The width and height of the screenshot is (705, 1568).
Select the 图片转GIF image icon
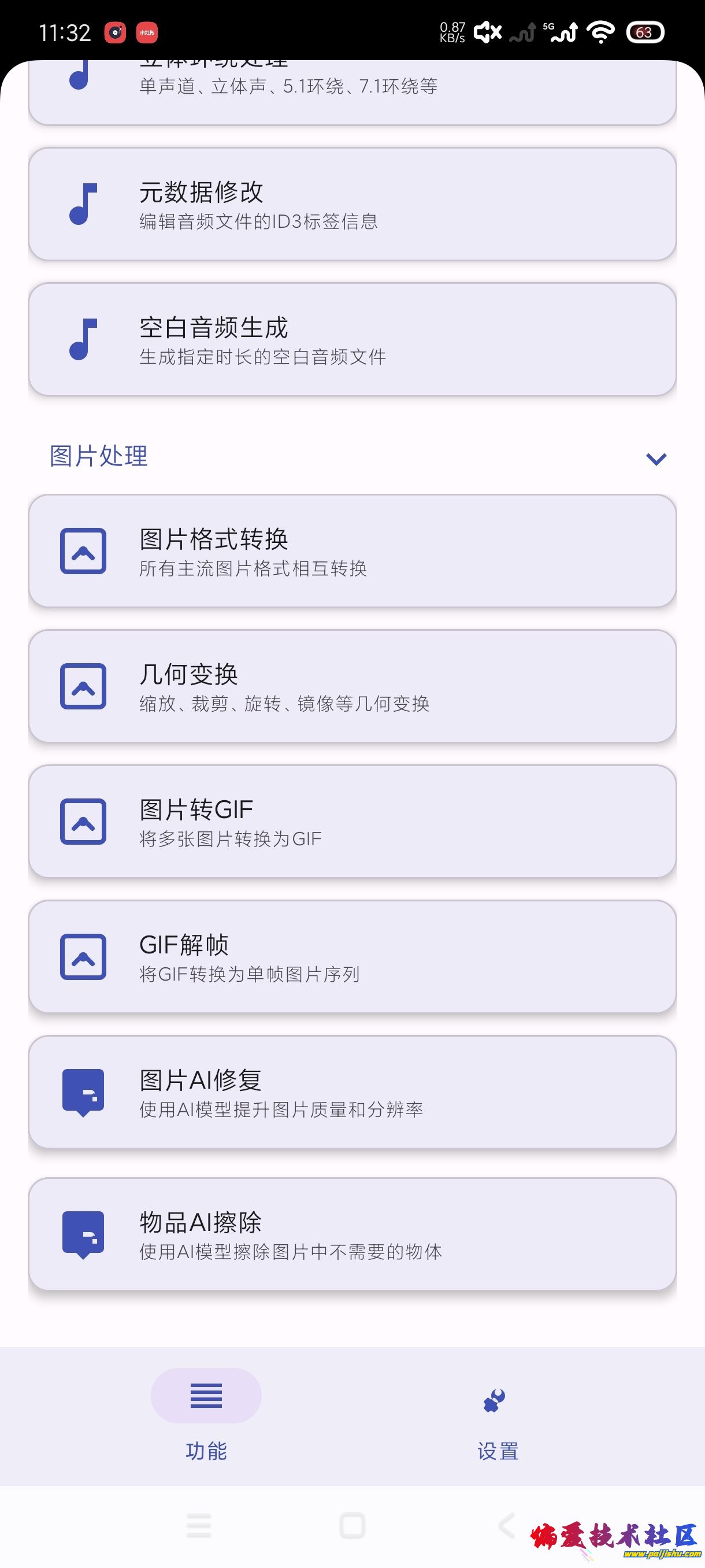pyautogui.click(x=83, y=822)
